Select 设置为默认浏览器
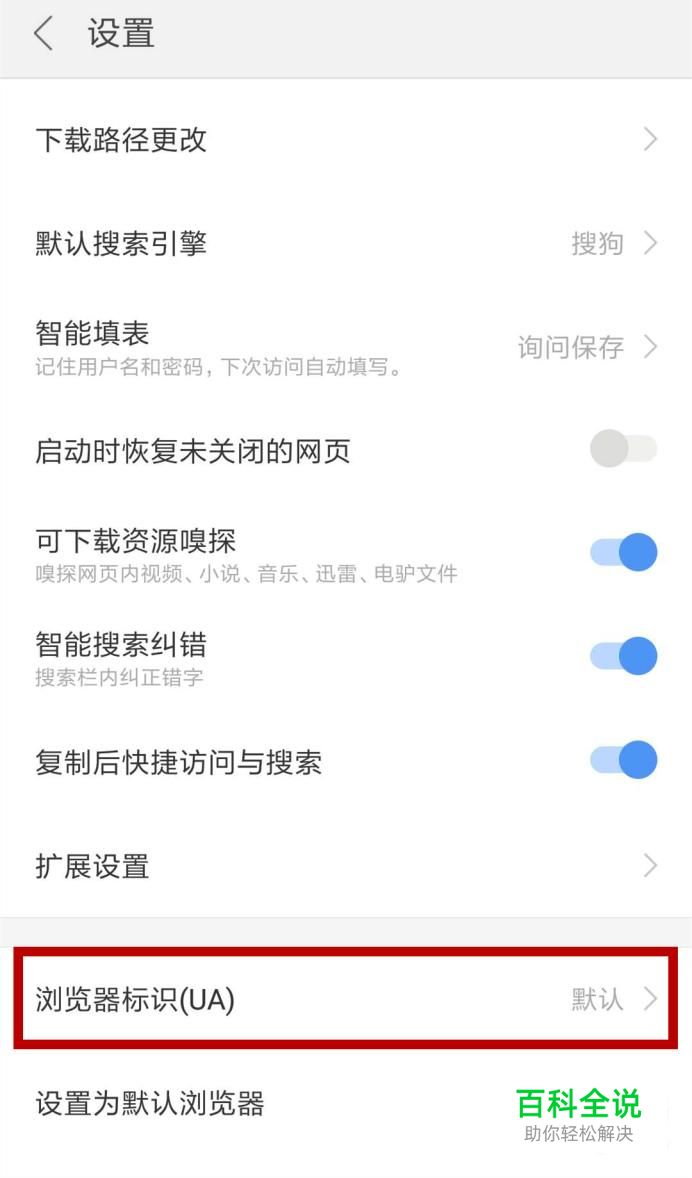Screen dimensions: 692x1178 pyautogui.click(x=346, y=1104)
